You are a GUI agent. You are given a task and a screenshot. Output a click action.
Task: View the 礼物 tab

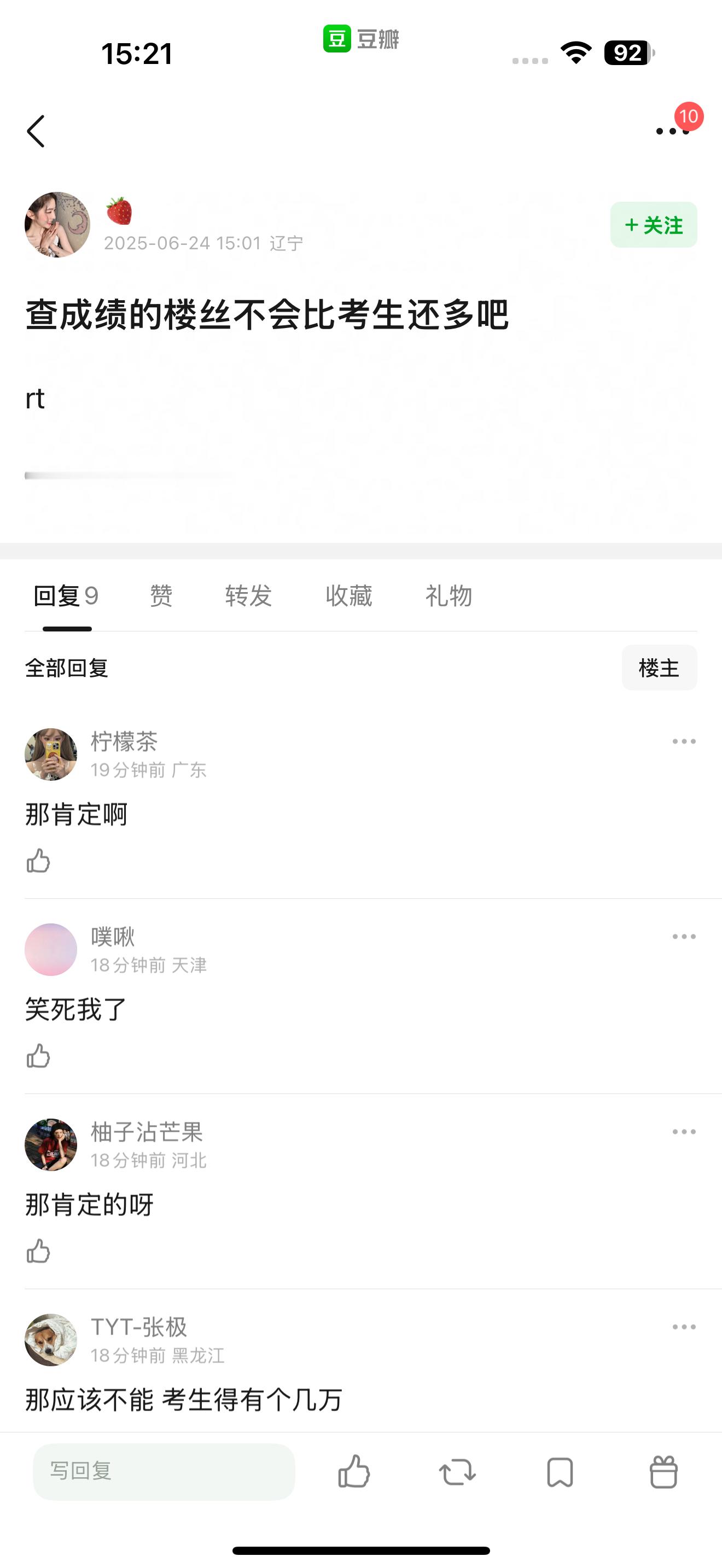(449, 595)
